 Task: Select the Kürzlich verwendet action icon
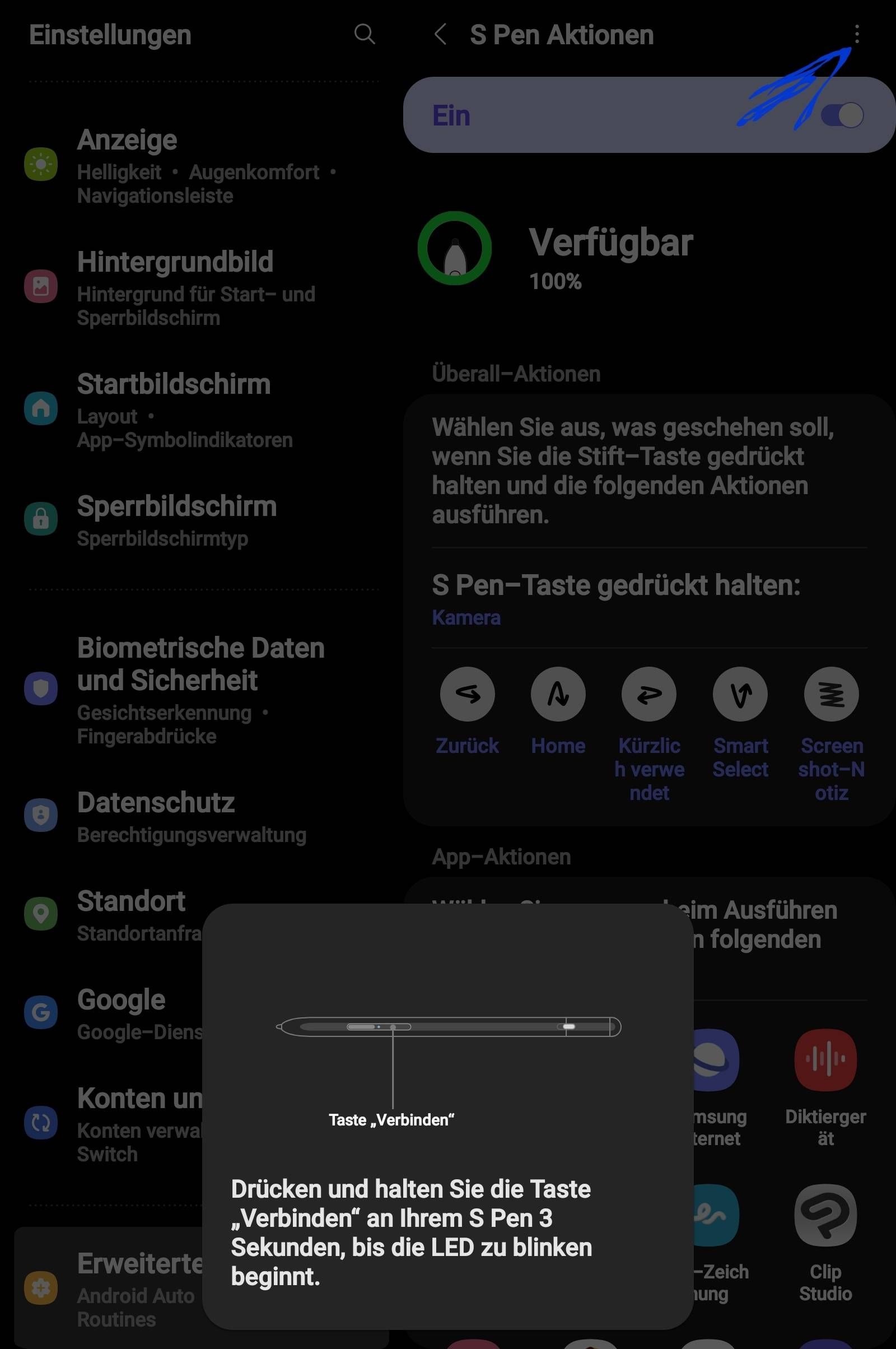pos(649,694)
